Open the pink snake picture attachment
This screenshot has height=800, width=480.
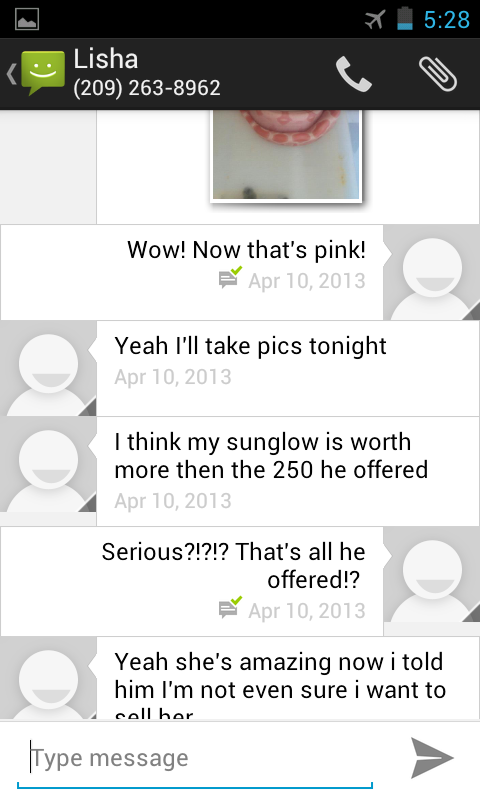[286, 156]
